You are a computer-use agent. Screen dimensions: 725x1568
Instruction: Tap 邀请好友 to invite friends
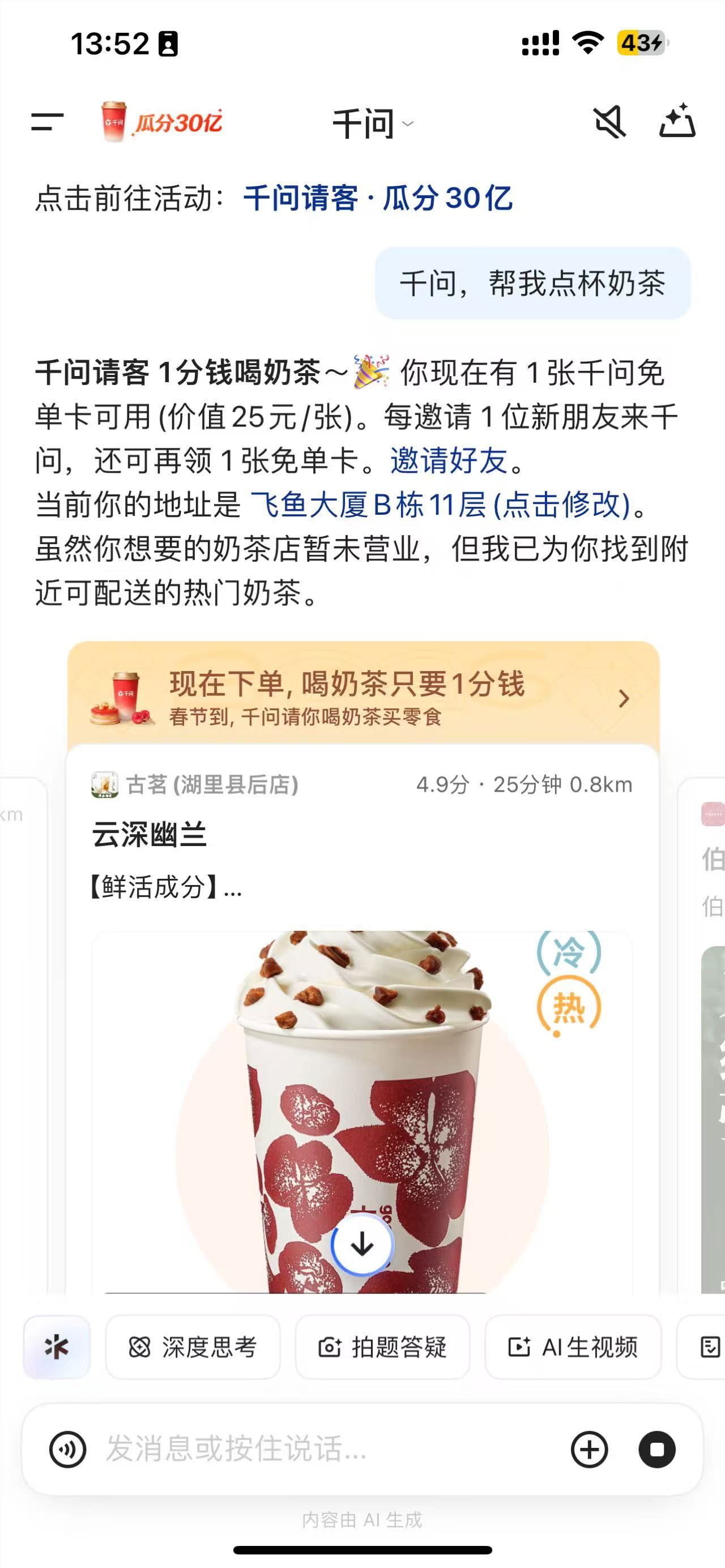pyautogui.click(x=449, y=462)
